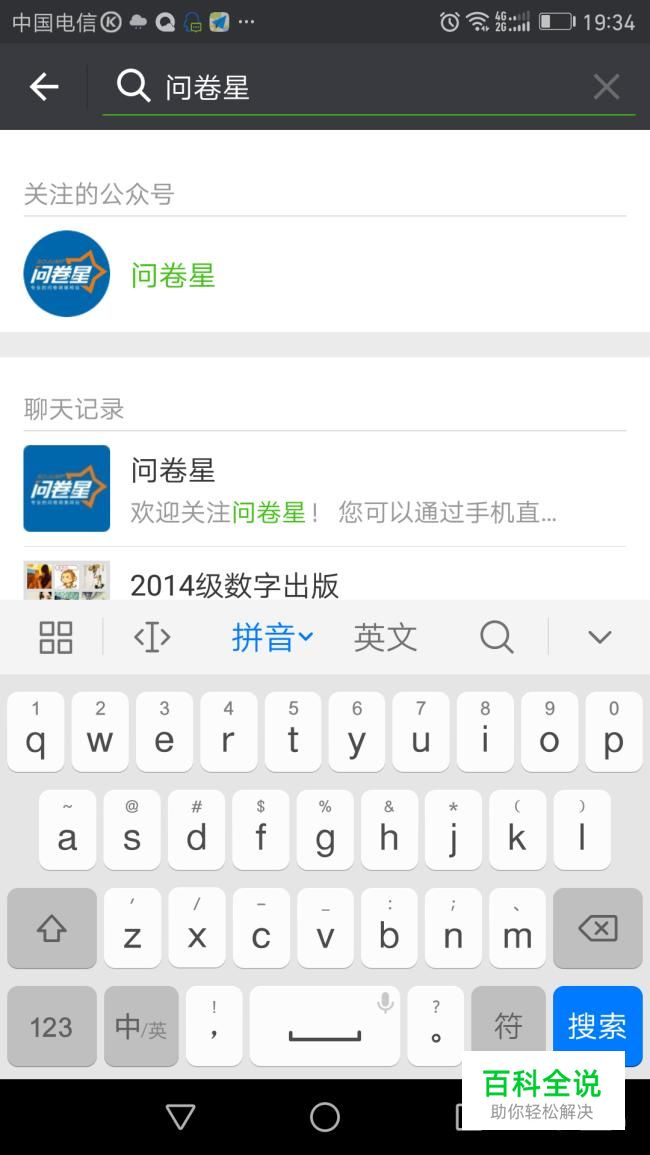
Task: Open the 符 symbols keyboard
Action: (508, 1026)
